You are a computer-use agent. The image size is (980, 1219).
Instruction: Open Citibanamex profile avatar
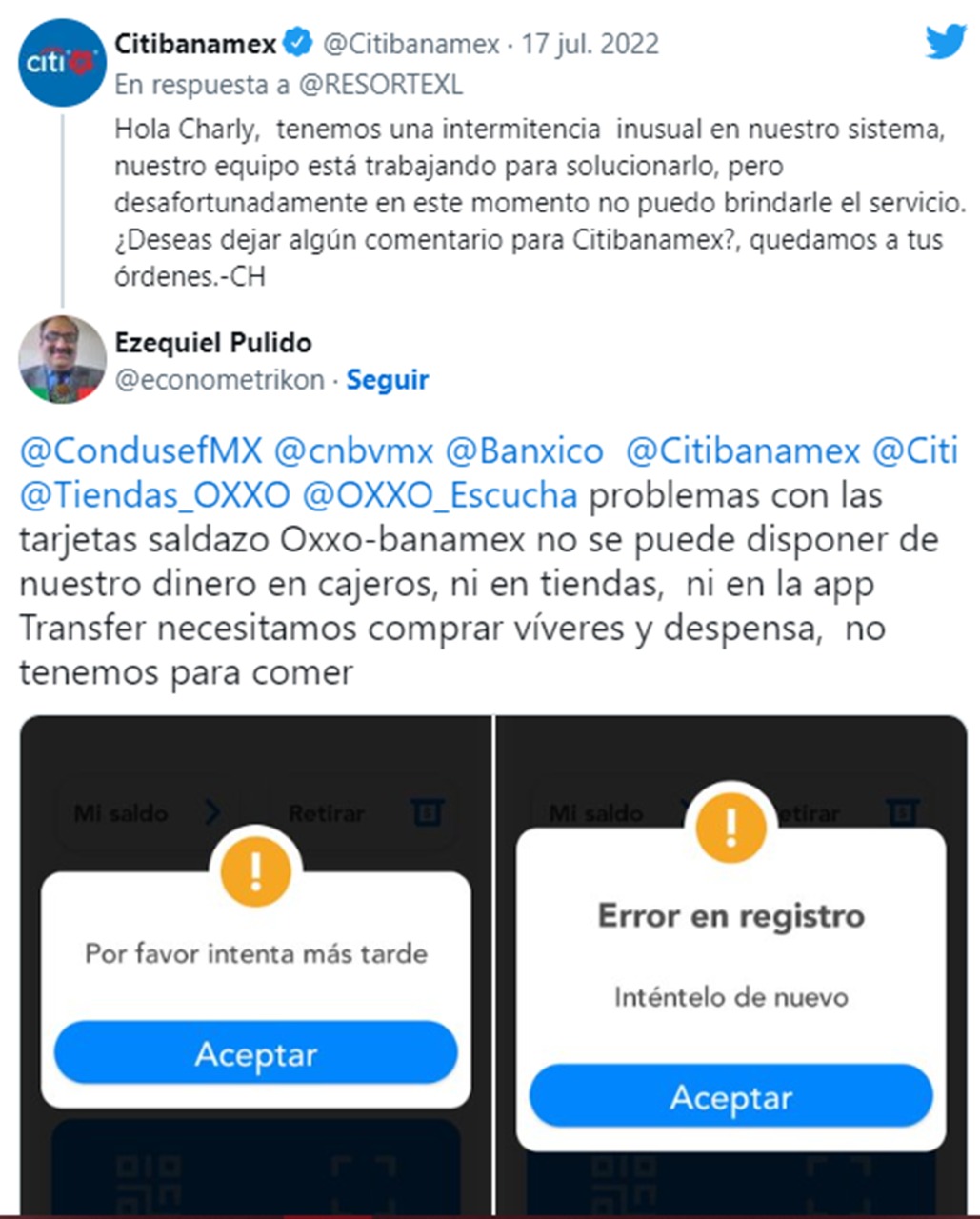[x=62, y=62]
